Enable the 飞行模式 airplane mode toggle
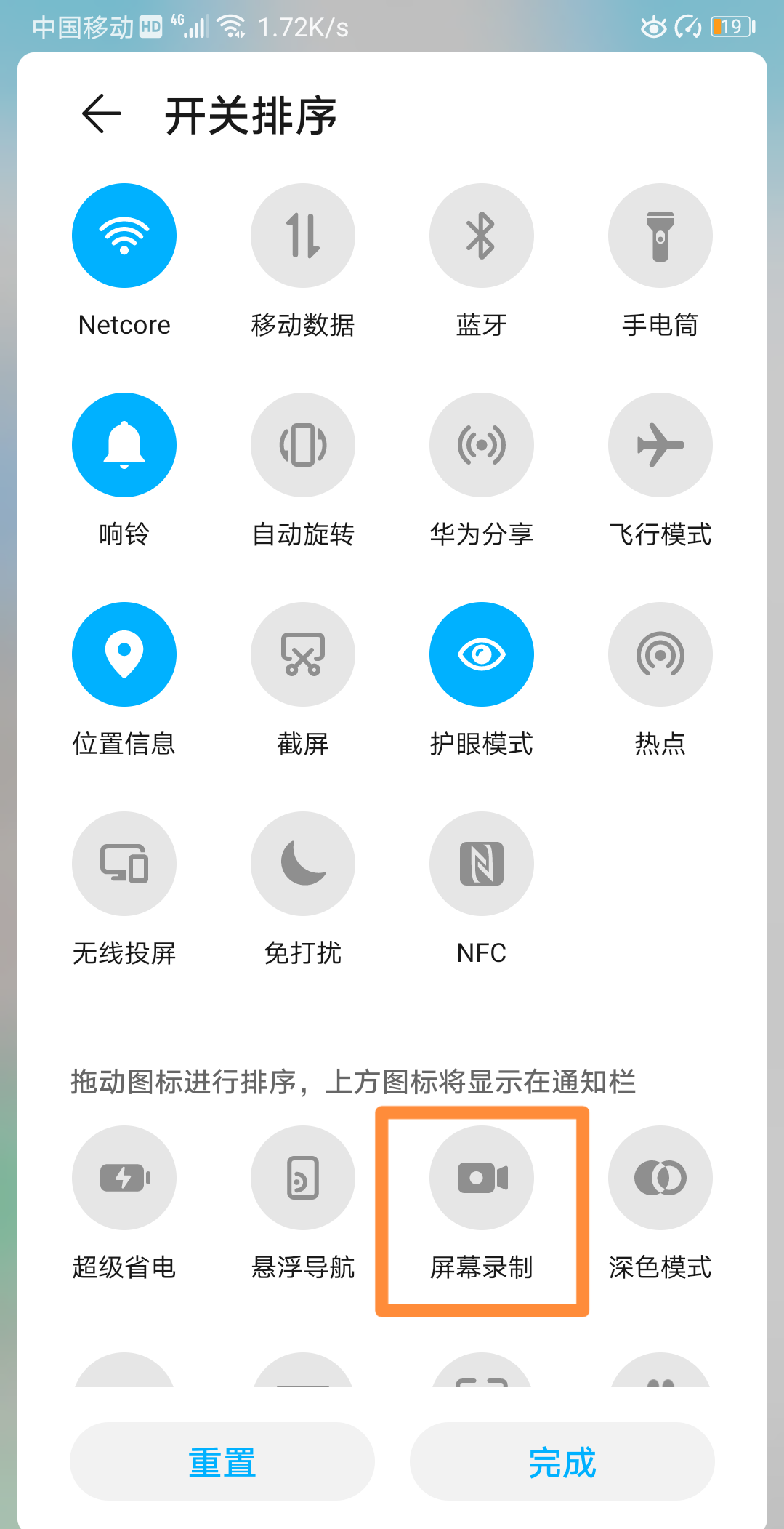The width and height of the screenshot is (784, 1529). pos(660,445)
